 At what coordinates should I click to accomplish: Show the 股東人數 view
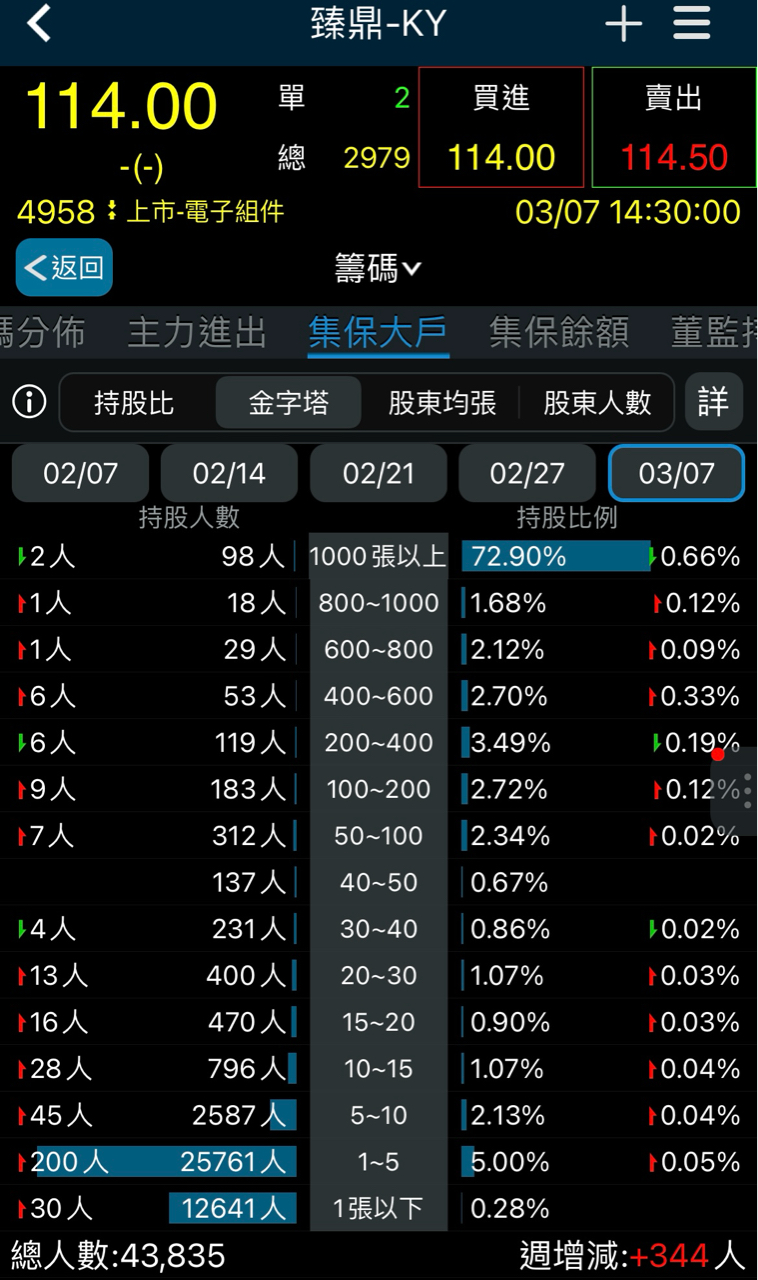pos(597,402)
